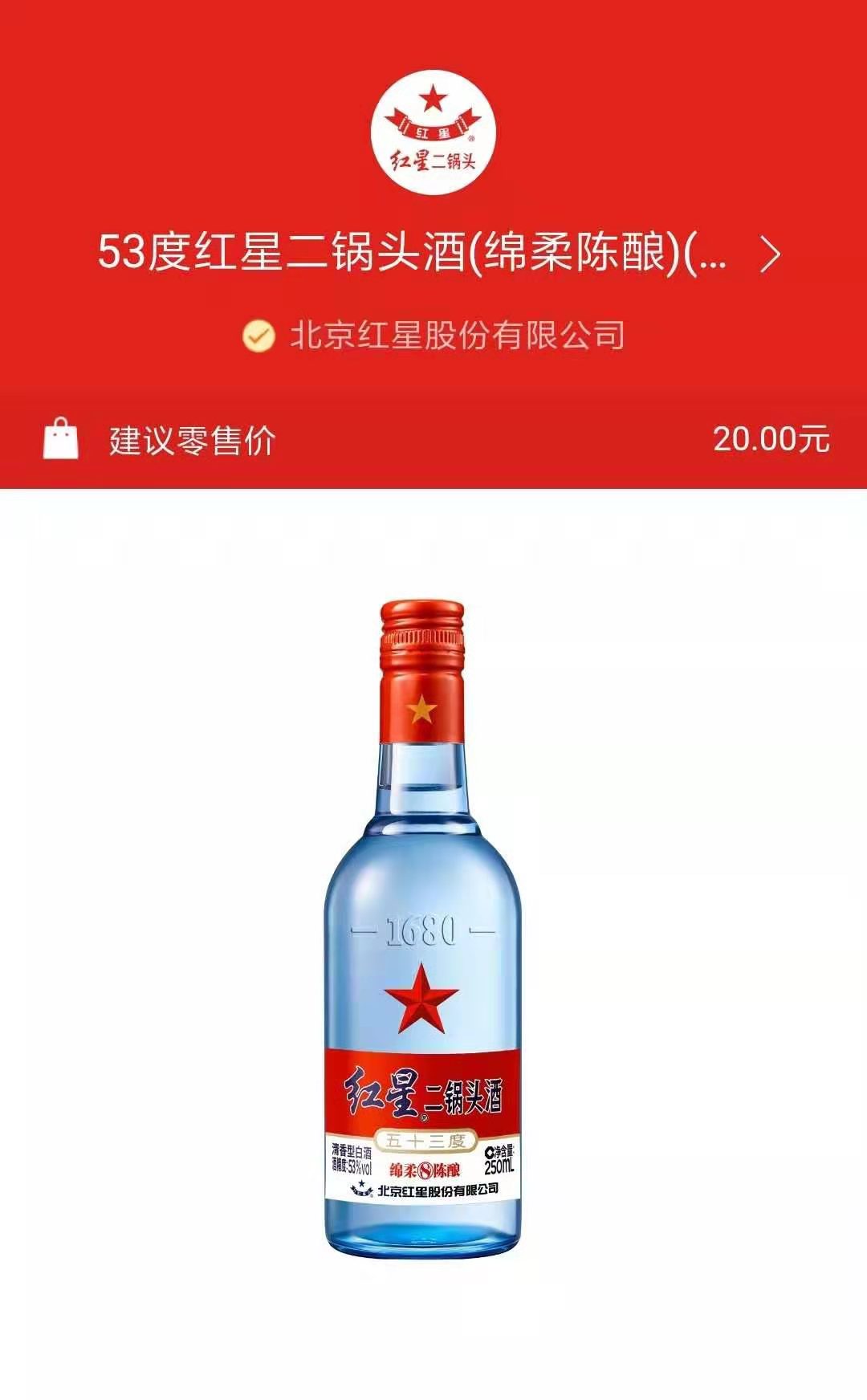Viewport: 867px width, 1400px height.
Task: Open the full 53度红星二锅头酒 product title
Action: coord(433,254)
